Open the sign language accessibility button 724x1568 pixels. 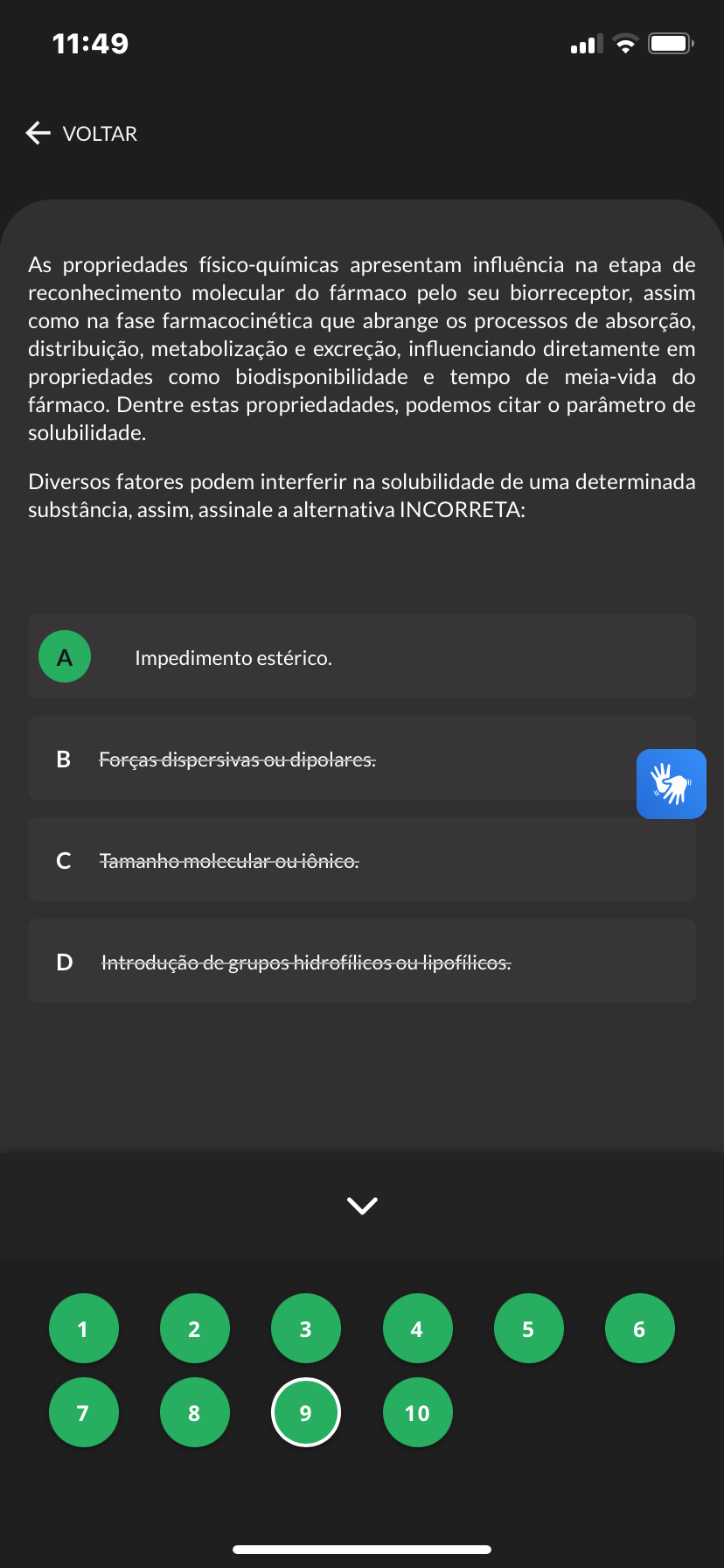click(672, 784)
